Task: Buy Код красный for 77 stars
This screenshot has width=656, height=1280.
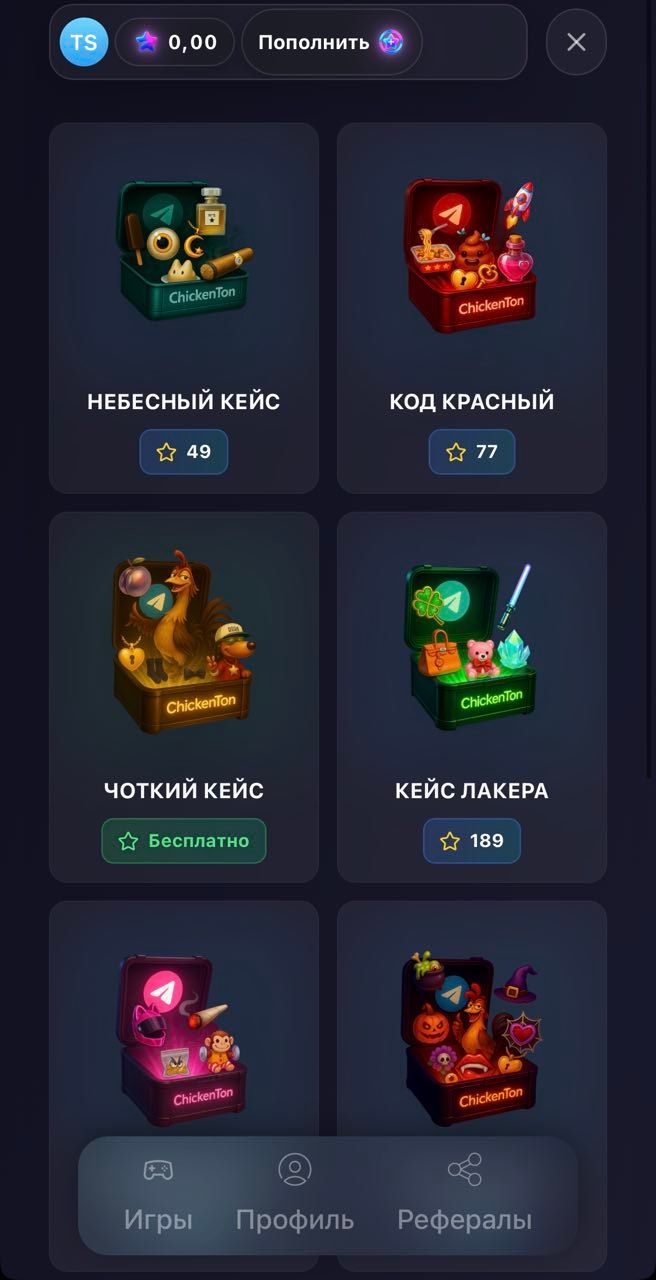Action: 472,452
